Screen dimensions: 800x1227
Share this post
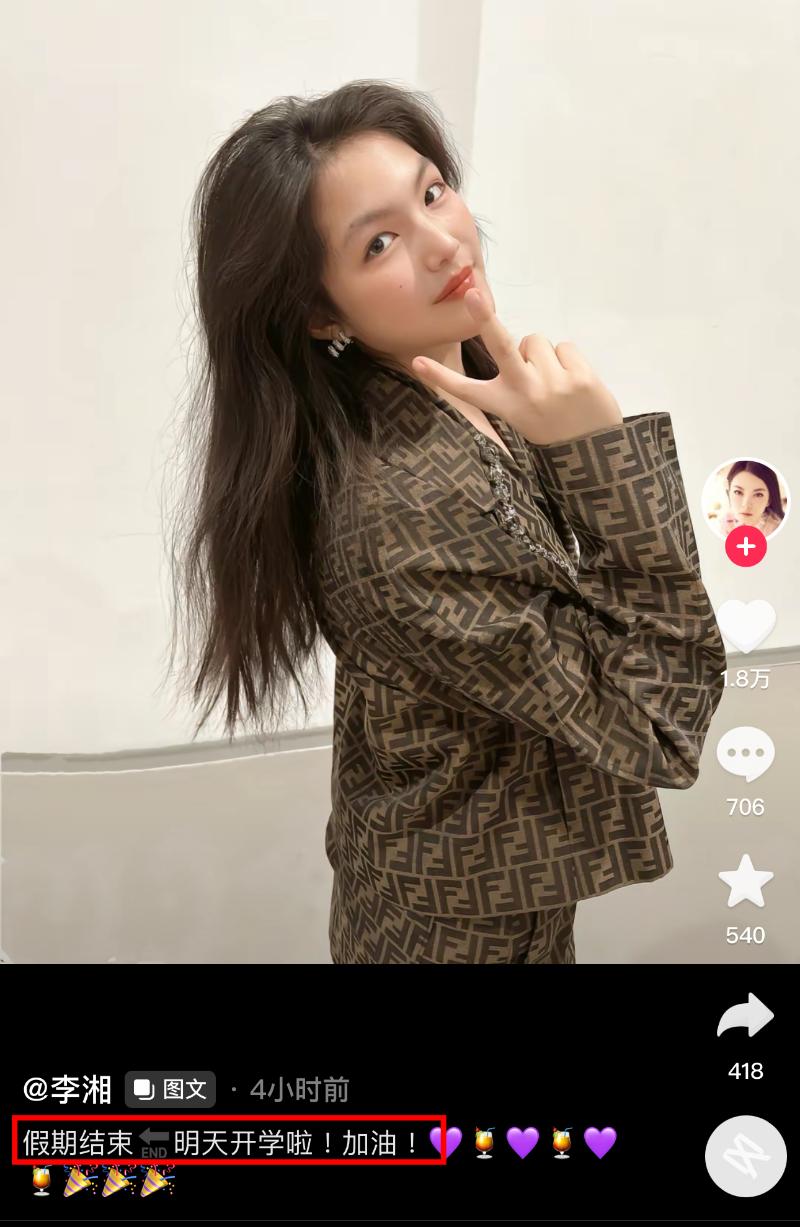point(745,1018)
